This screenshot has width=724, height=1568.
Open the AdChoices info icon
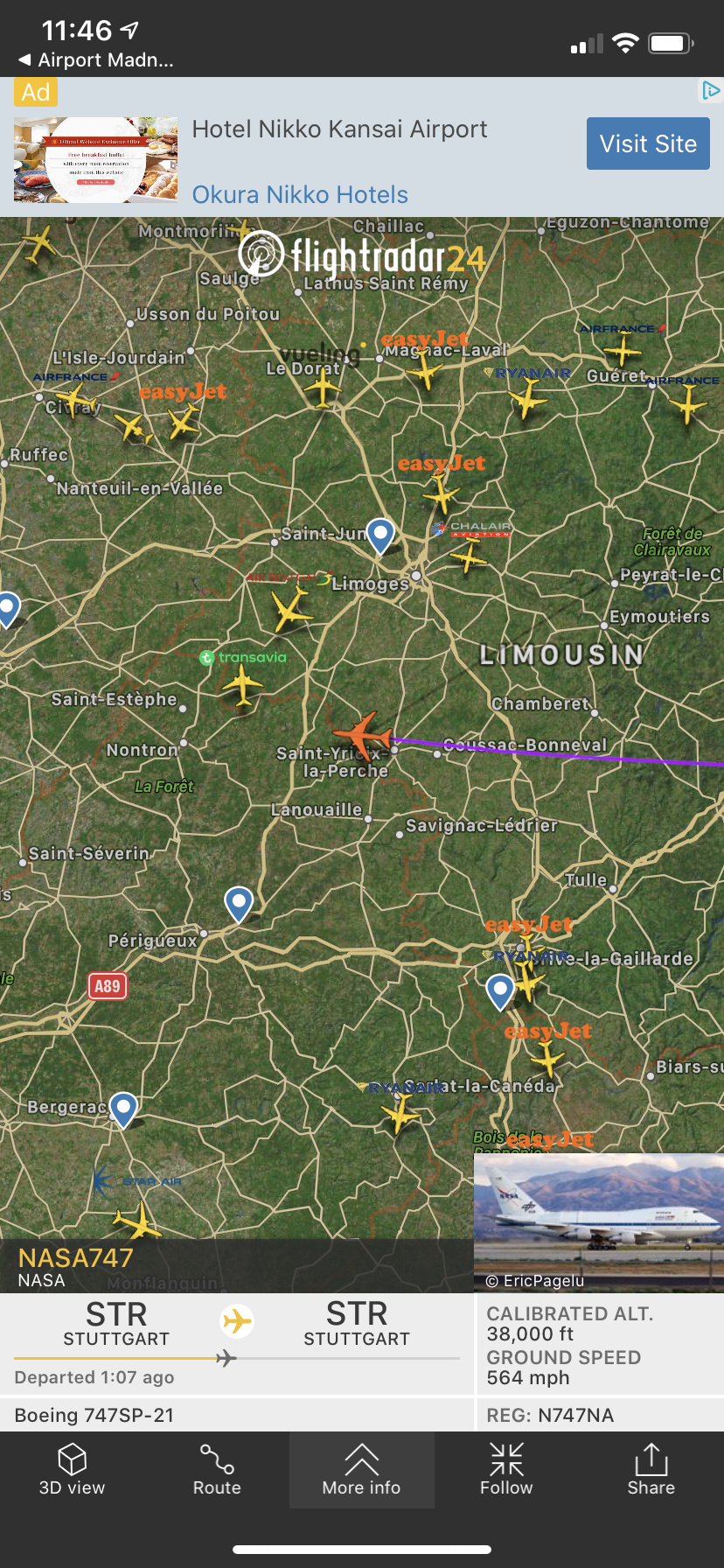[x=711, y=90]
